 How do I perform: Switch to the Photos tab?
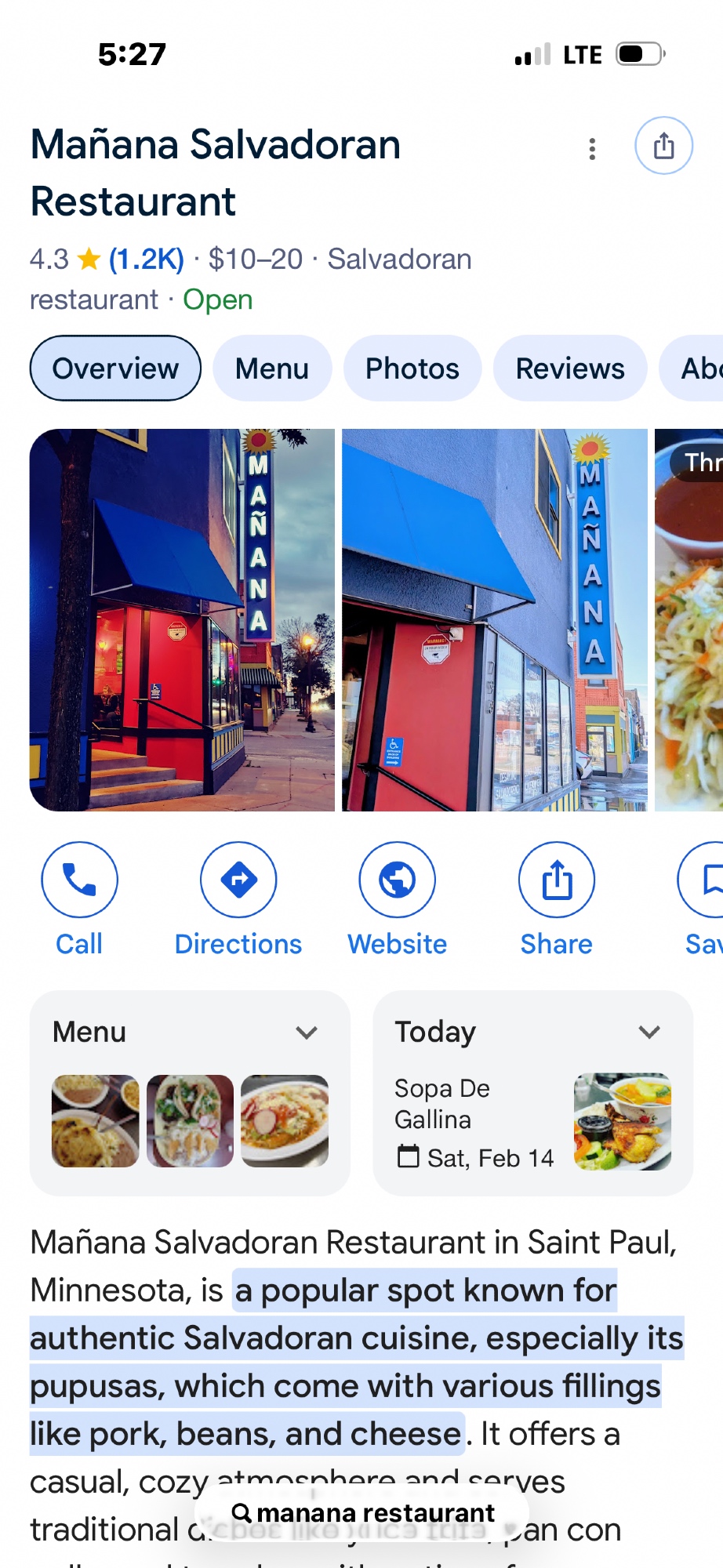click(x=412, y=368)
